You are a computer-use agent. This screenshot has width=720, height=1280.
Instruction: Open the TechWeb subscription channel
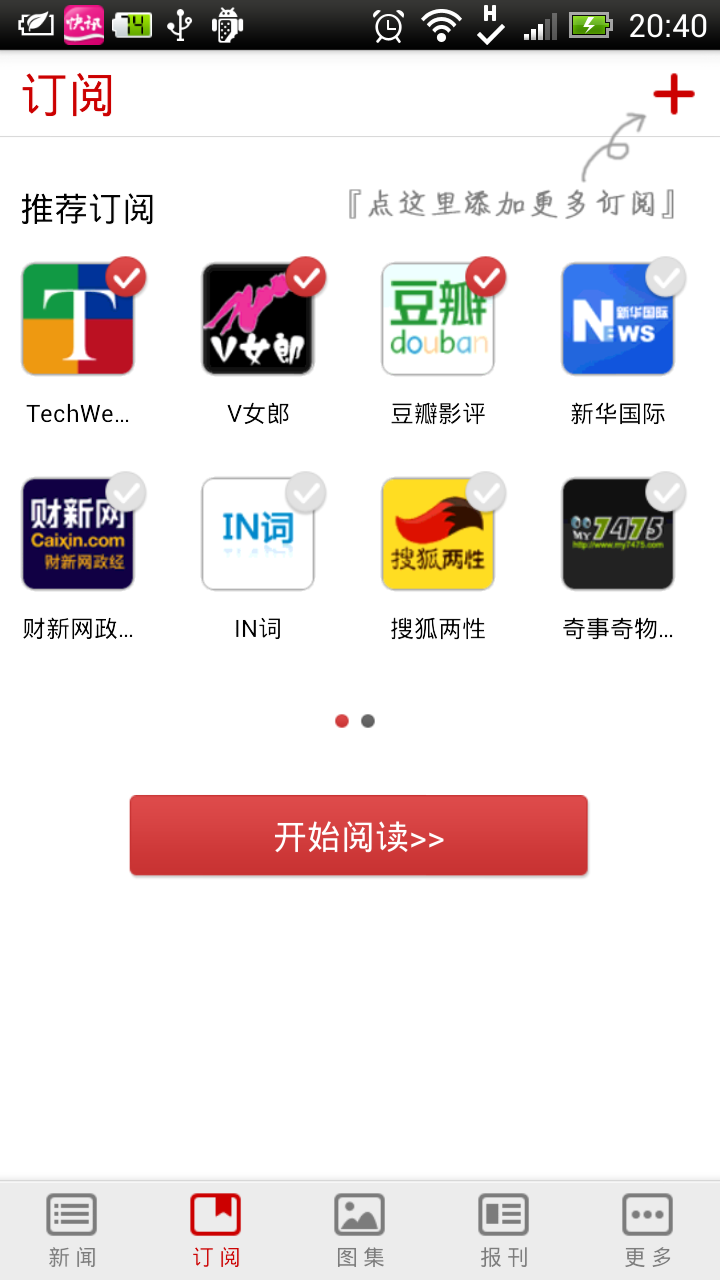[80, 318]
